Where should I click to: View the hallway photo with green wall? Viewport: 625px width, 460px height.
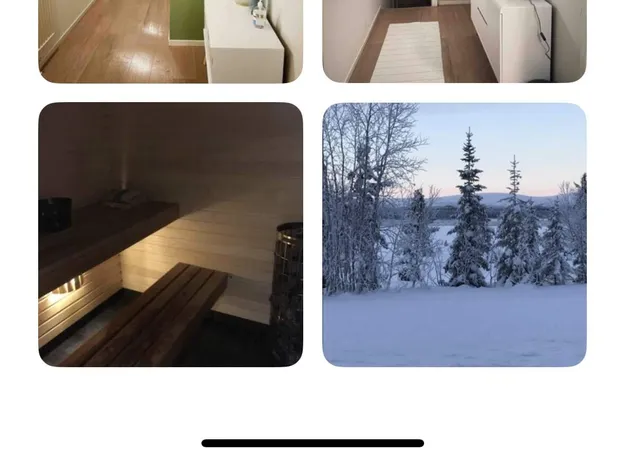[170, 40]
